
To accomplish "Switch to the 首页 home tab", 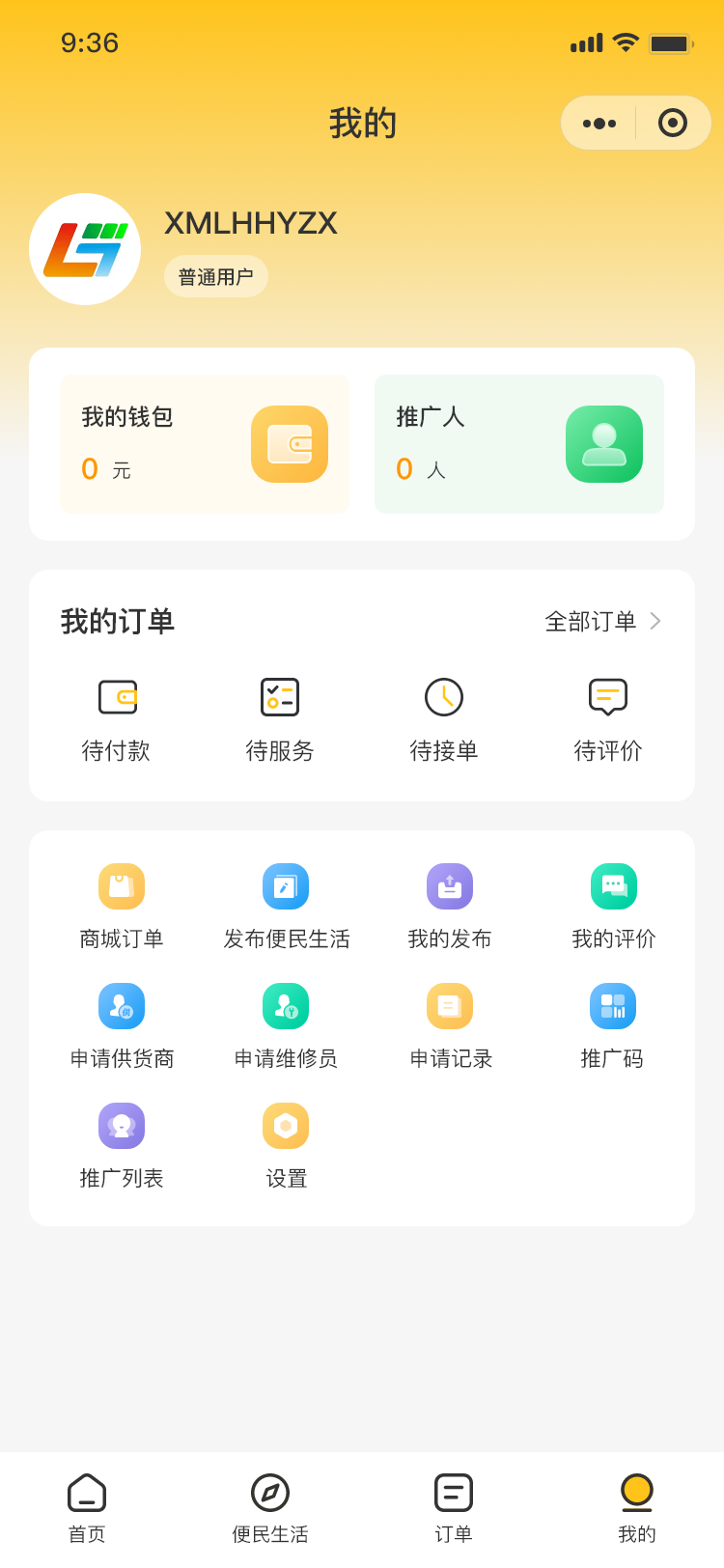I will (x=86, y=1503).
